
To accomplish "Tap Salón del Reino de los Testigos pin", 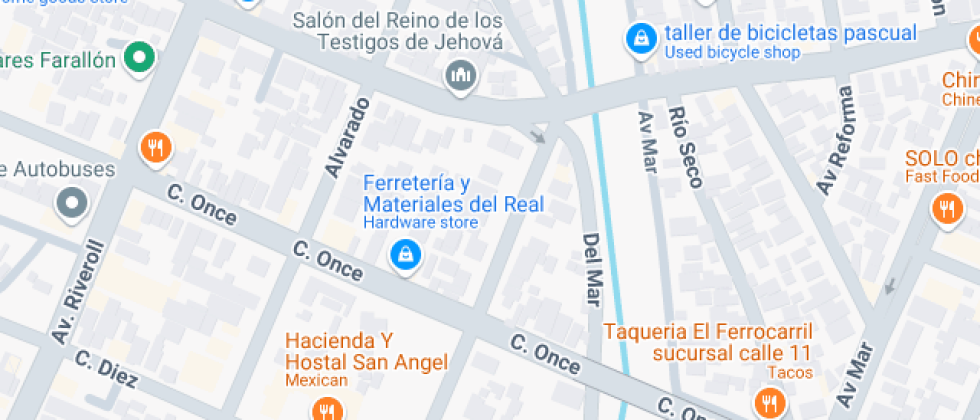I will coord(461,77).
